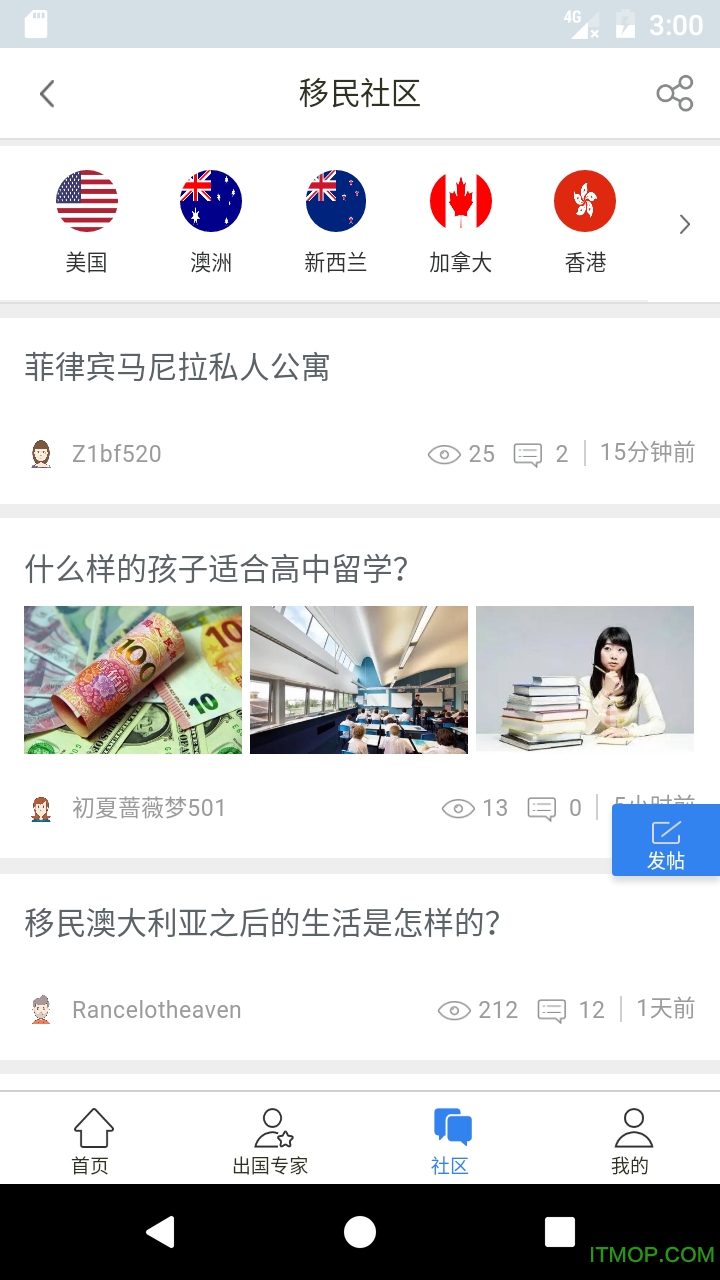Pick the 香港 region category
720x1280 pixels.
[585, 221]
